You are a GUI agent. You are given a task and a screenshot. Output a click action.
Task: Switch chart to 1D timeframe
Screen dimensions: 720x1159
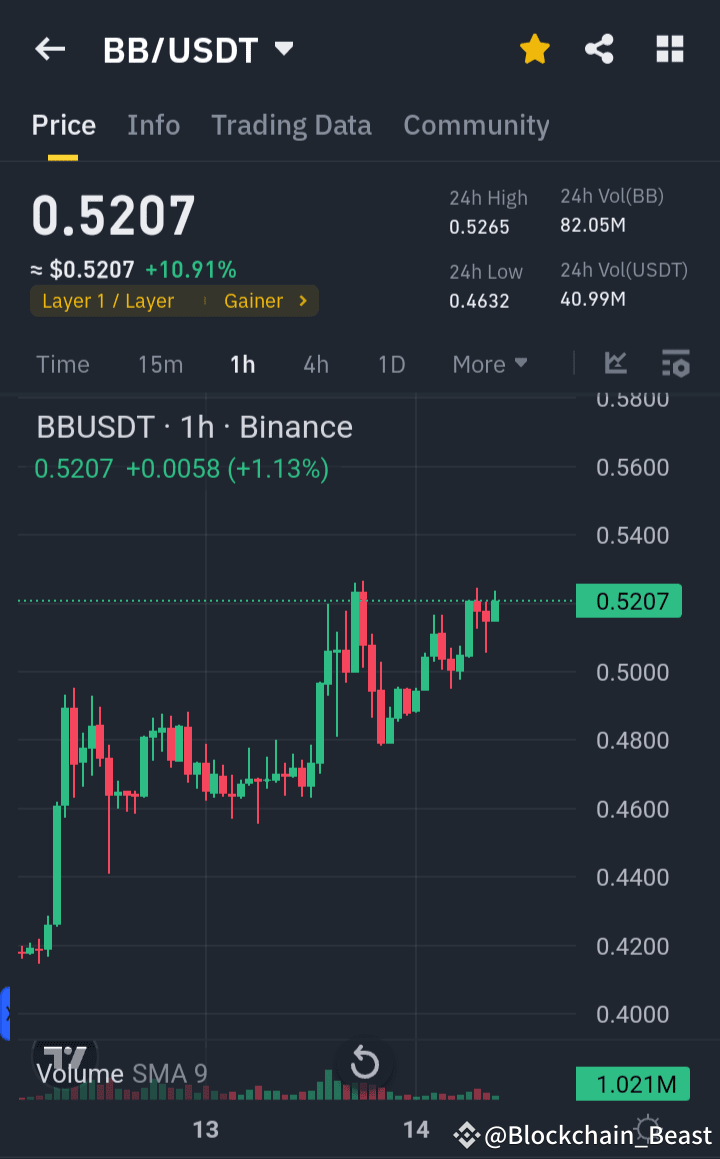[x=390, y=364]
